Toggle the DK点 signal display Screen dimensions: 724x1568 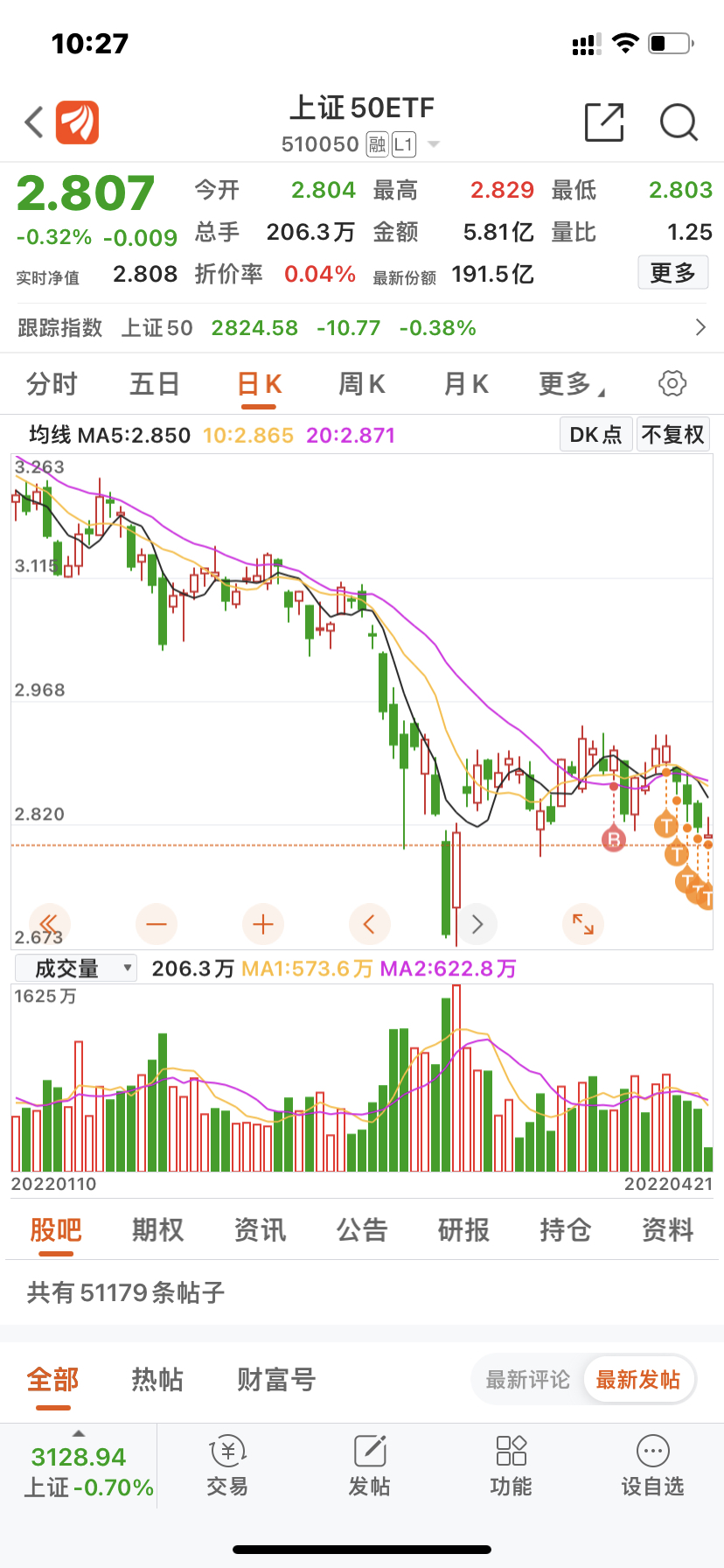(x=595, y=434)
